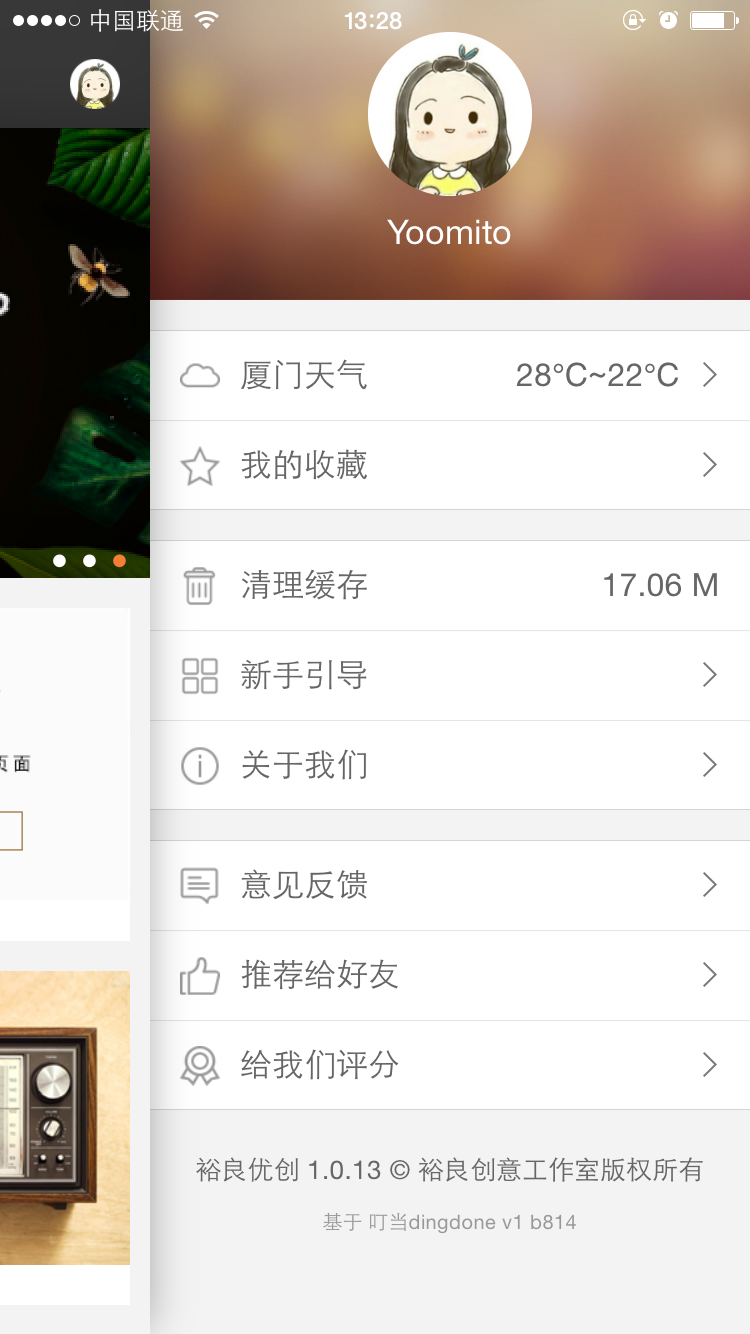
Task: Click the cloud weather icon beside 厦门天气
Action: (x=200, y=374)
